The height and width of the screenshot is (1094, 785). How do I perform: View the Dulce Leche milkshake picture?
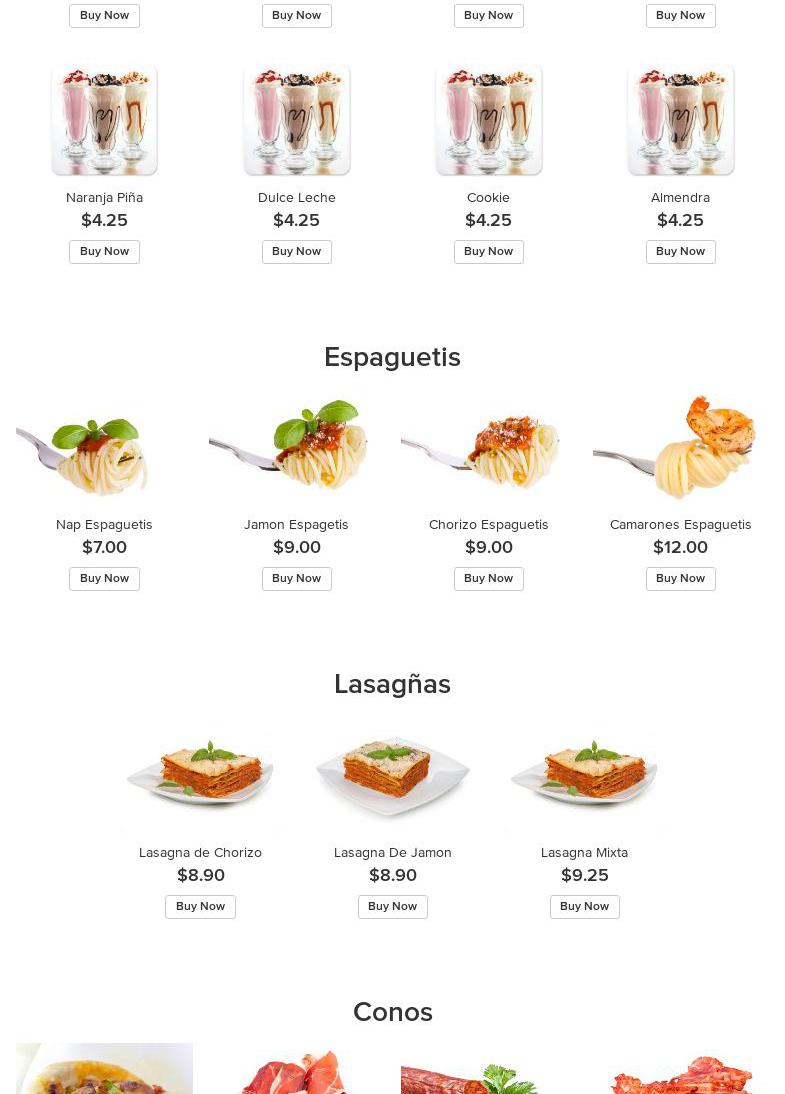(x=296, y=120)
